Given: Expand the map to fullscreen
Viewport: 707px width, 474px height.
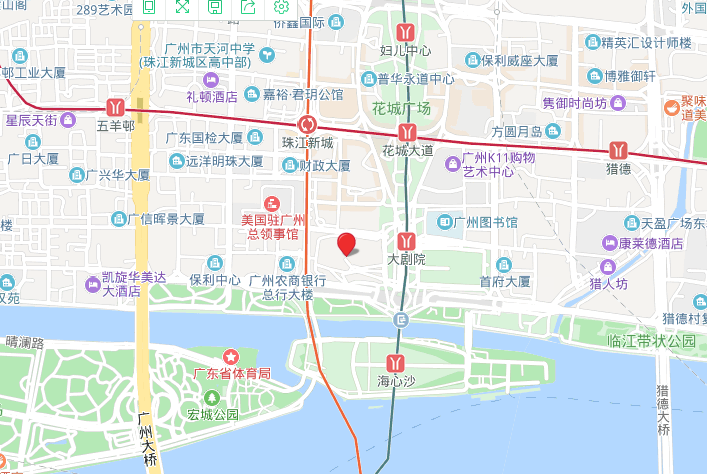Looking at the screenshot, I should click(182, 7).
